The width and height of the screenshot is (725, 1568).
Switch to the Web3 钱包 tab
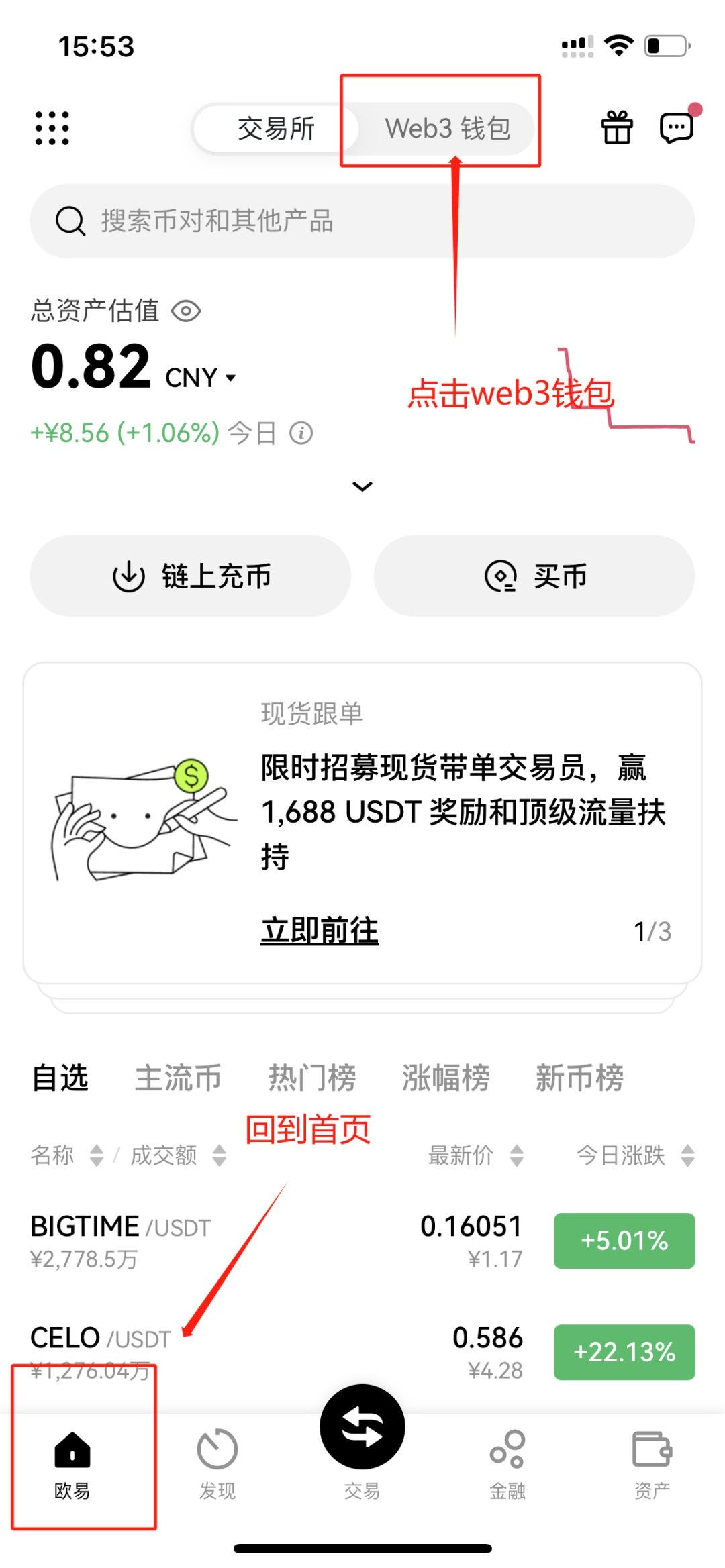pyautogui.click(x=448, y=128)
